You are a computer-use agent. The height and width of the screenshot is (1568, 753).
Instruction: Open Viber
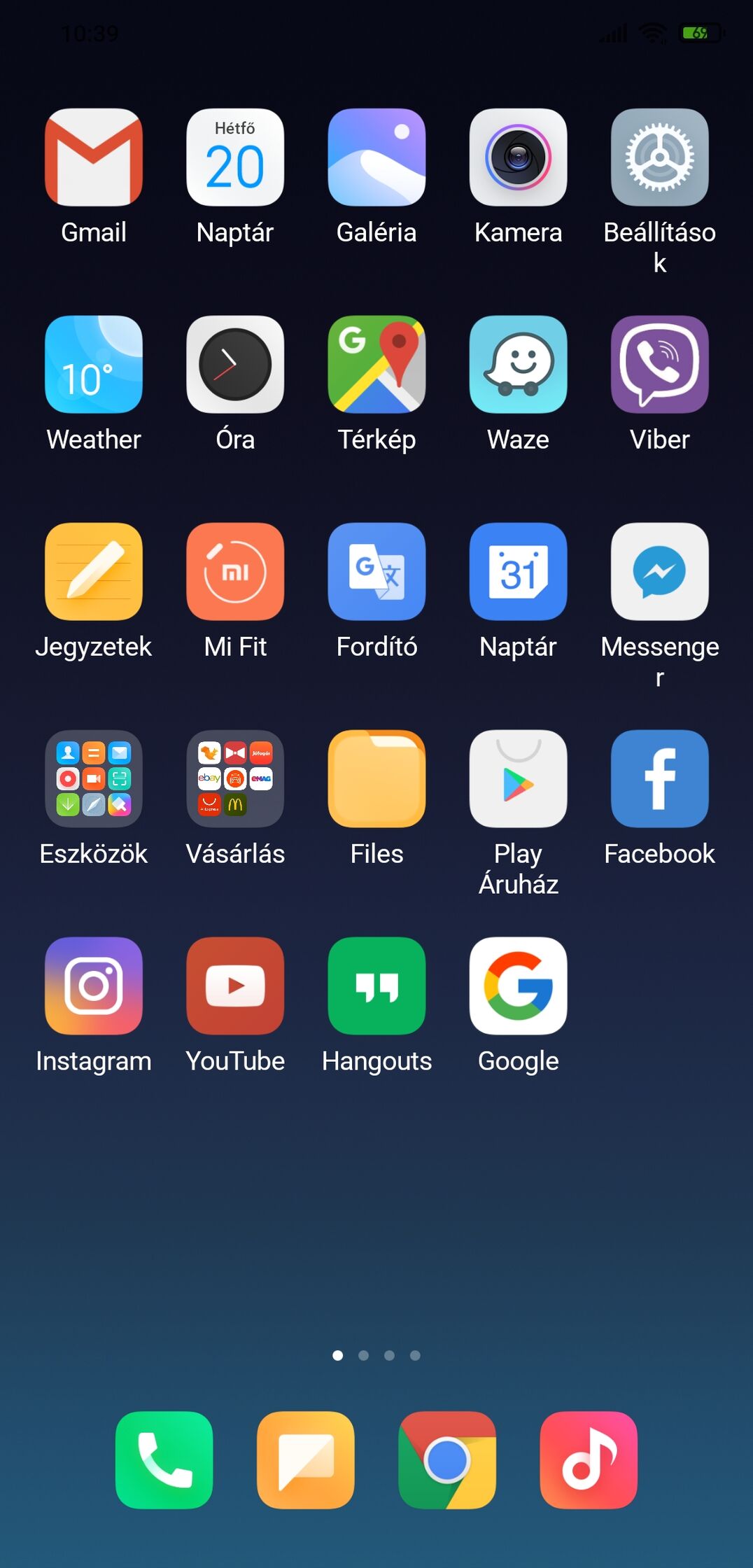pyautogui.click(x=659, y=365)
